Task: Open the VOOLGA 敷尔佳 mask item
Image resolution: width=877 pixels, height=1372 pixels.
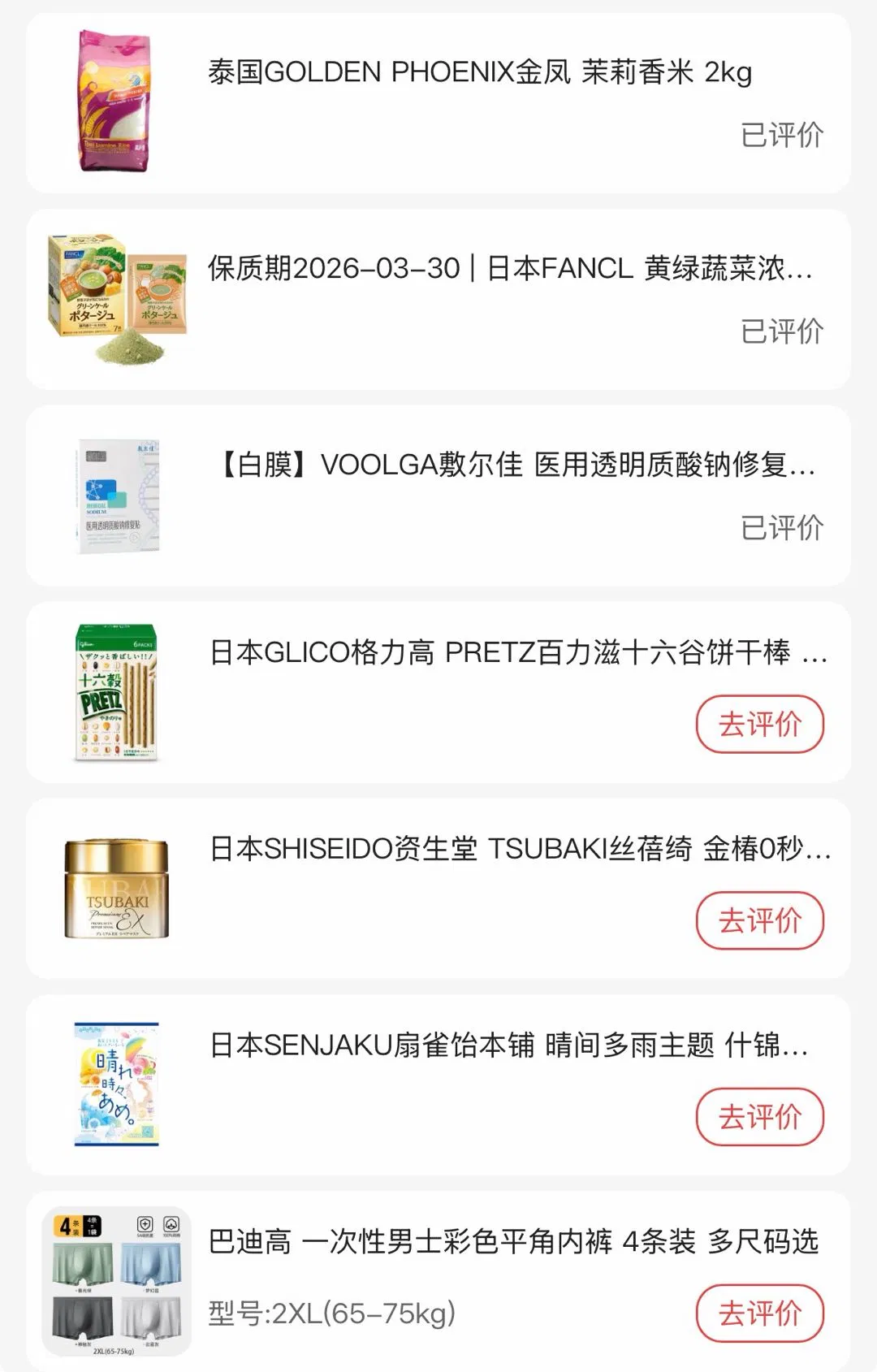Action: click(516, 465)
